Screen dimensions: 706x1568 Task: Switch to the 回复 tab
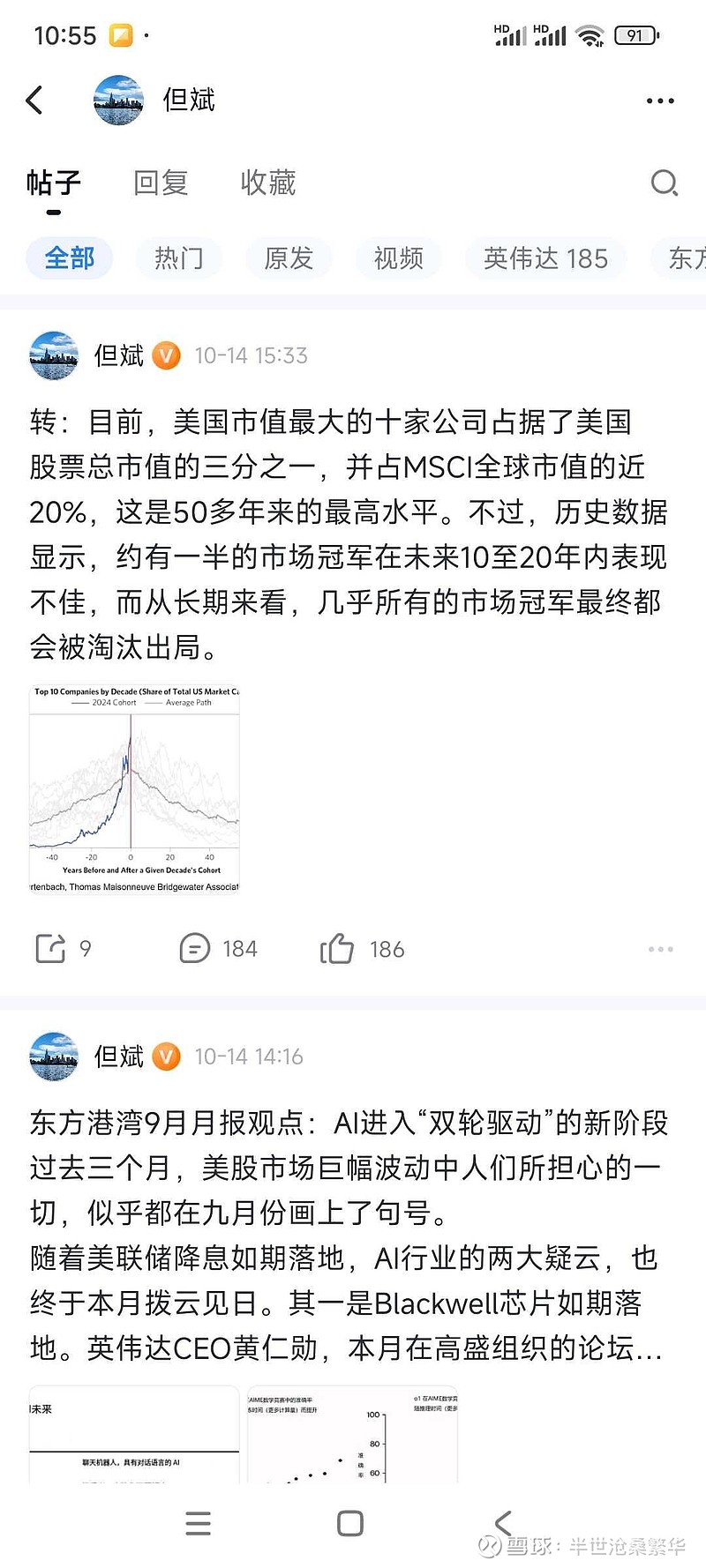coord(160,183)
